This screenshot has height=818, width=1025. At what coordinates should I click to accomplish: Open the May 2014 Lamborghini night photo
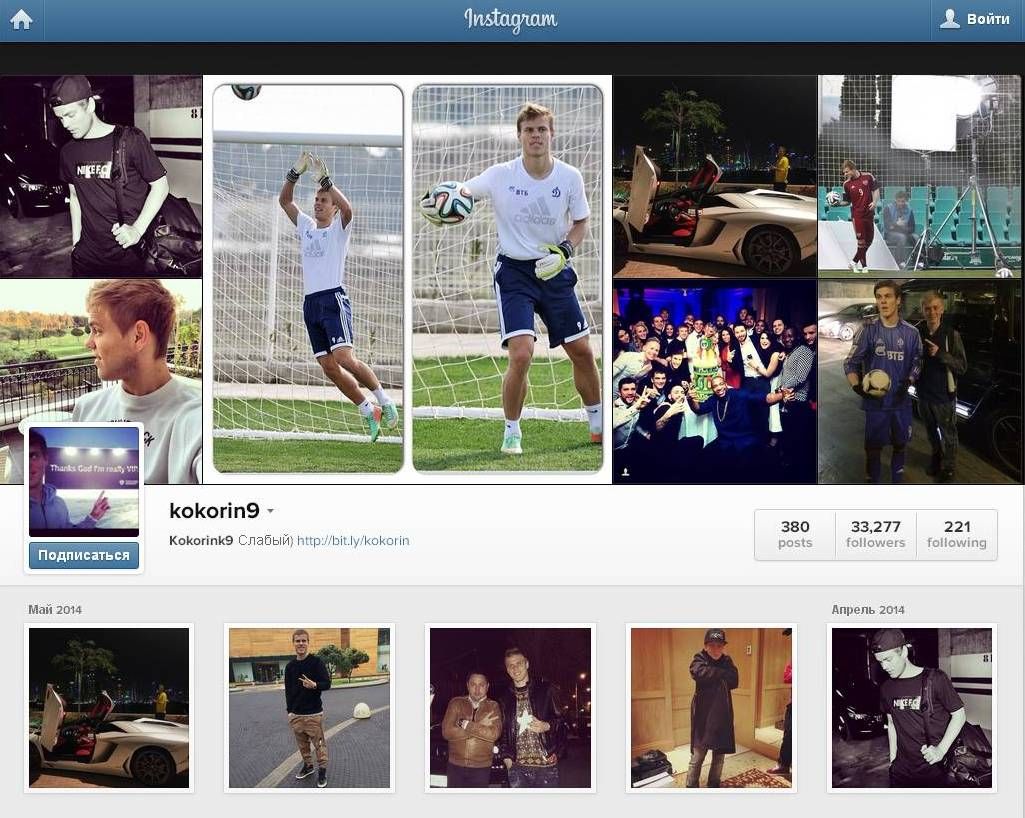point(109,708)
